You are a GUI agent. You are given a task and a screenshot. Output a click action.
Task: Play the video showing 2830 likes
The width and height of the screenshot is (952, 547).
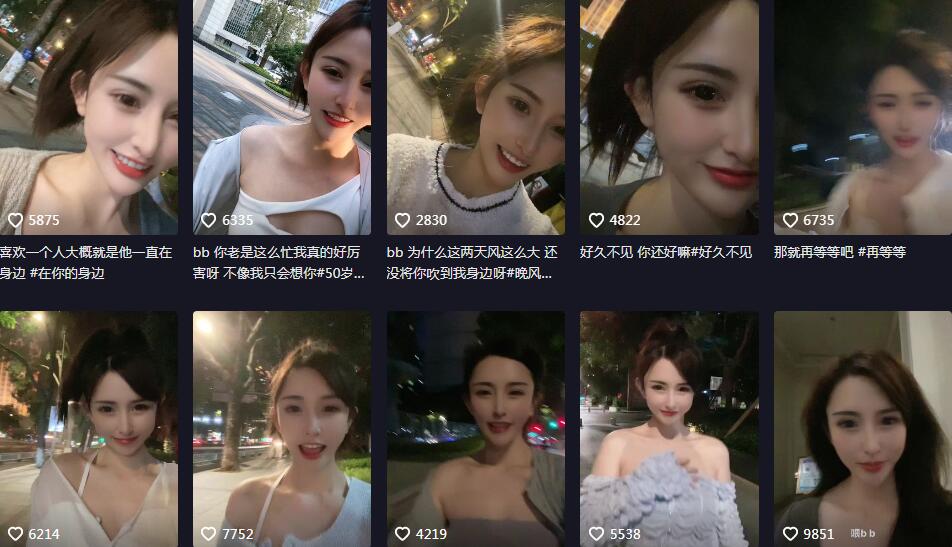tap(475, 115)
